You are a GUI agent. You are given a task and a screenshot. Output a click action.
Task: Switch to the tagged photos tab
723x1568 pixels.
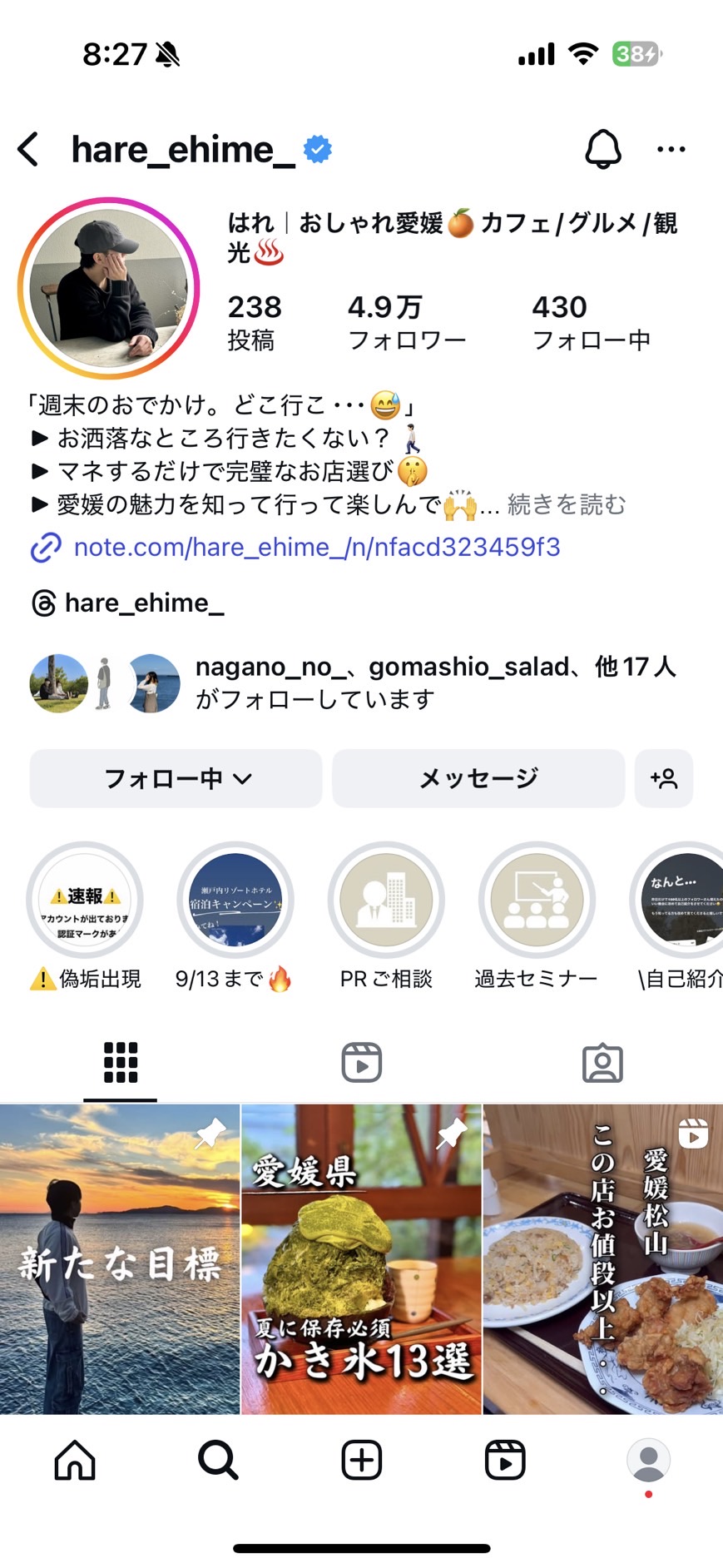click(x=602, y=1063)
